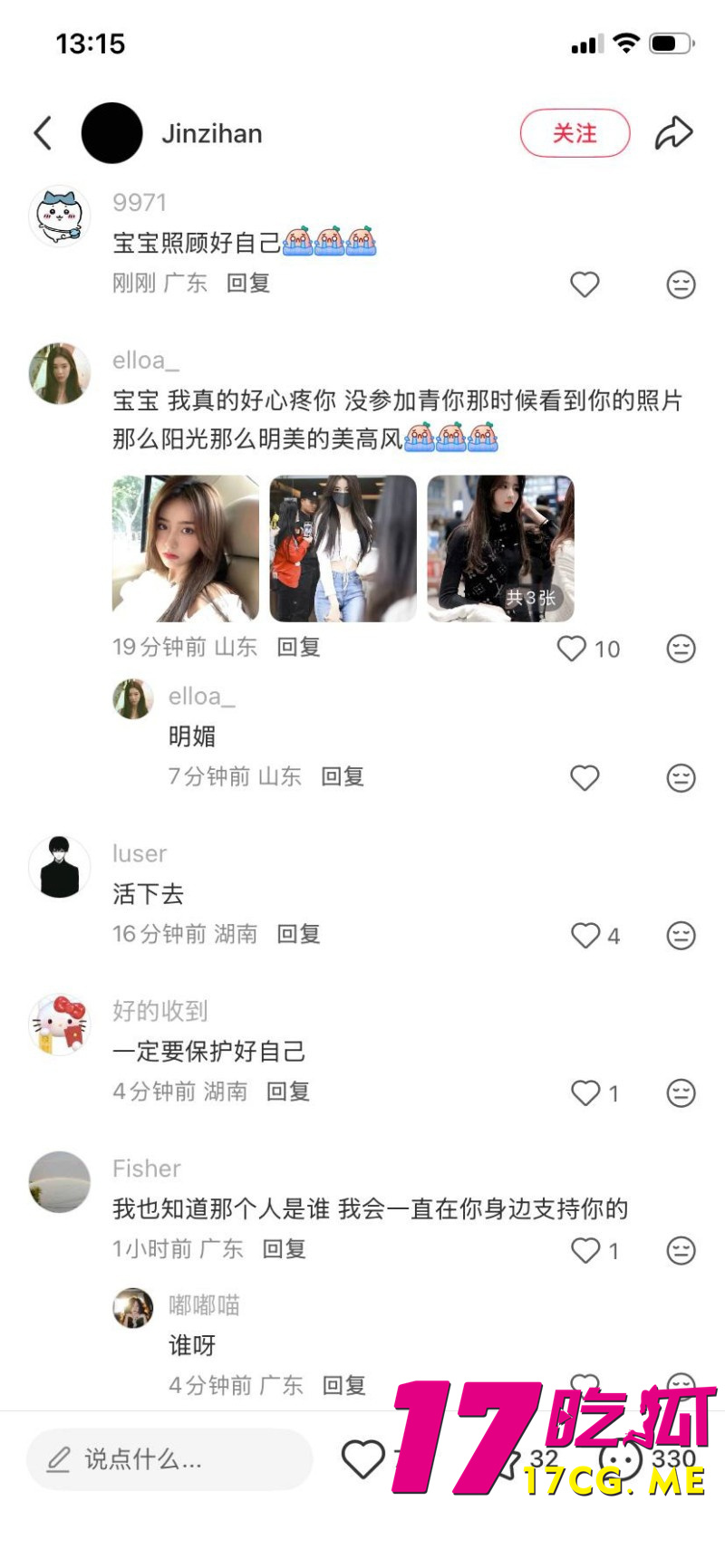The image size is (725, 1568).
Task: Tap the smiley icon beside elloa_'s comment
Action: pos(681,649)
